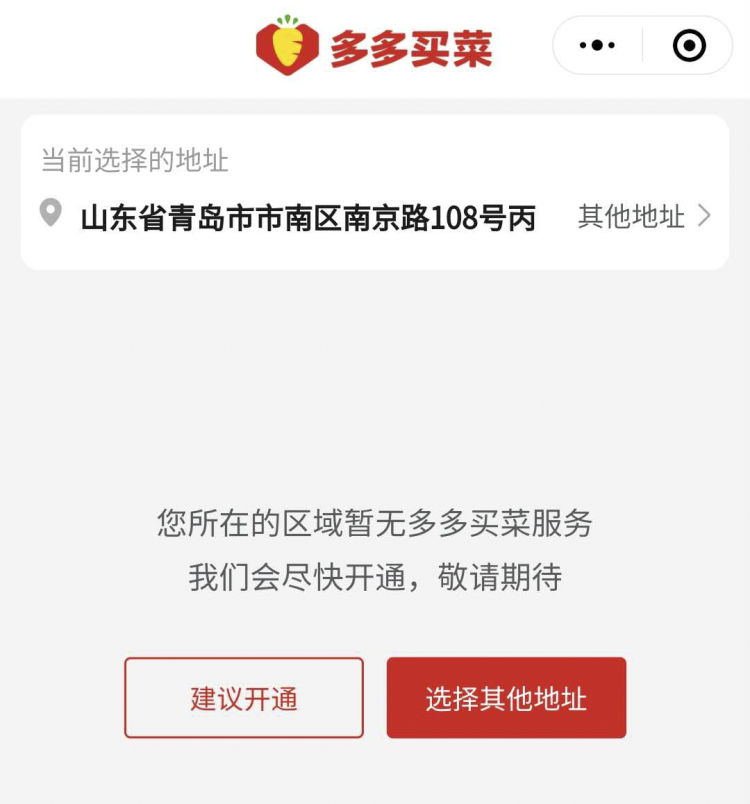Viewport: 750px width, 804px height.
Task: Click the 您所在的区域暂无多多买菜服务 message text
Action: 375,524
